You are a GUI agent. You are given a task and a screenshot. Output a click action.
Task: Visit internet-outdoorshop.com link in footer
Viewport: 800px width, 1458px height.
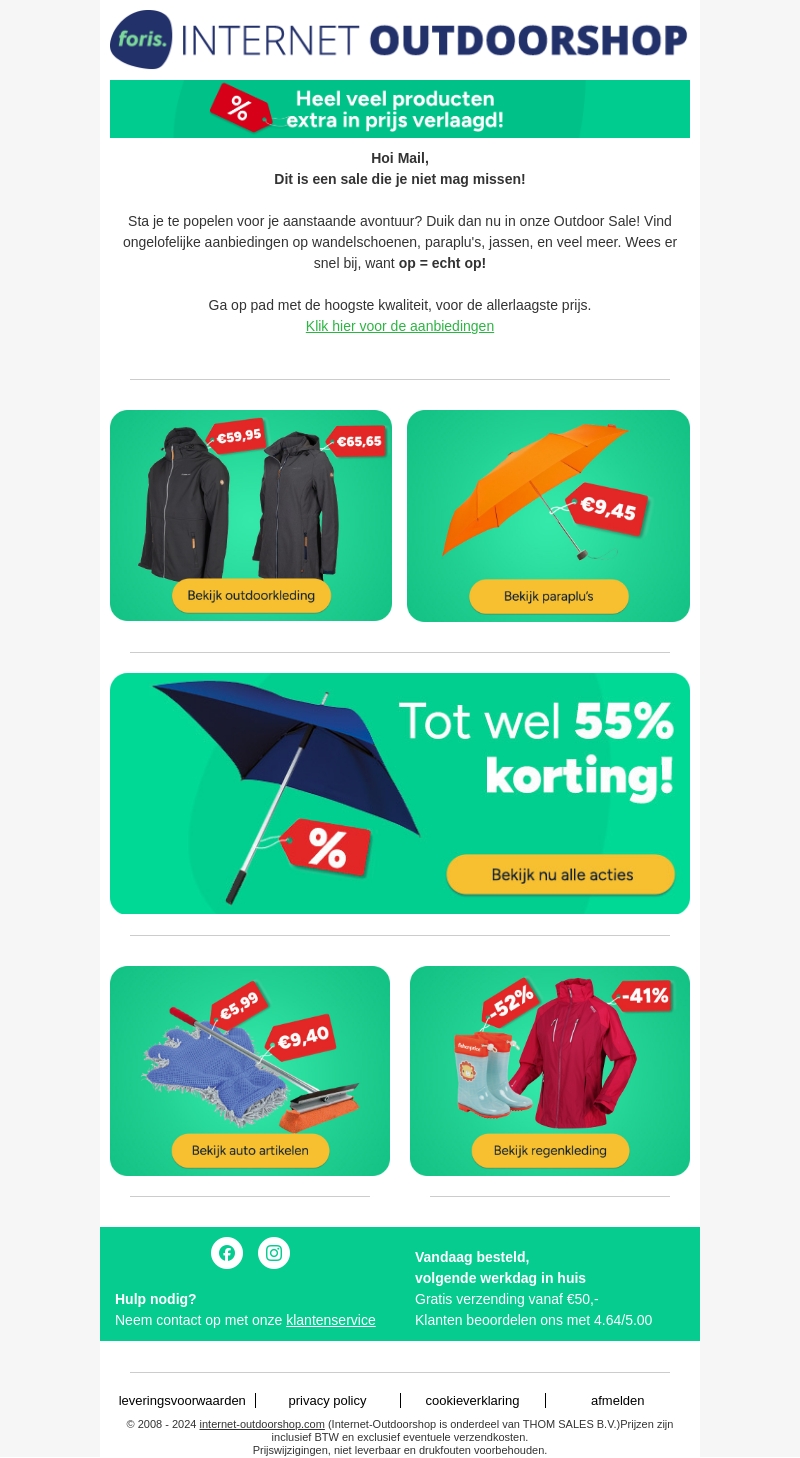pos(261,1424)
